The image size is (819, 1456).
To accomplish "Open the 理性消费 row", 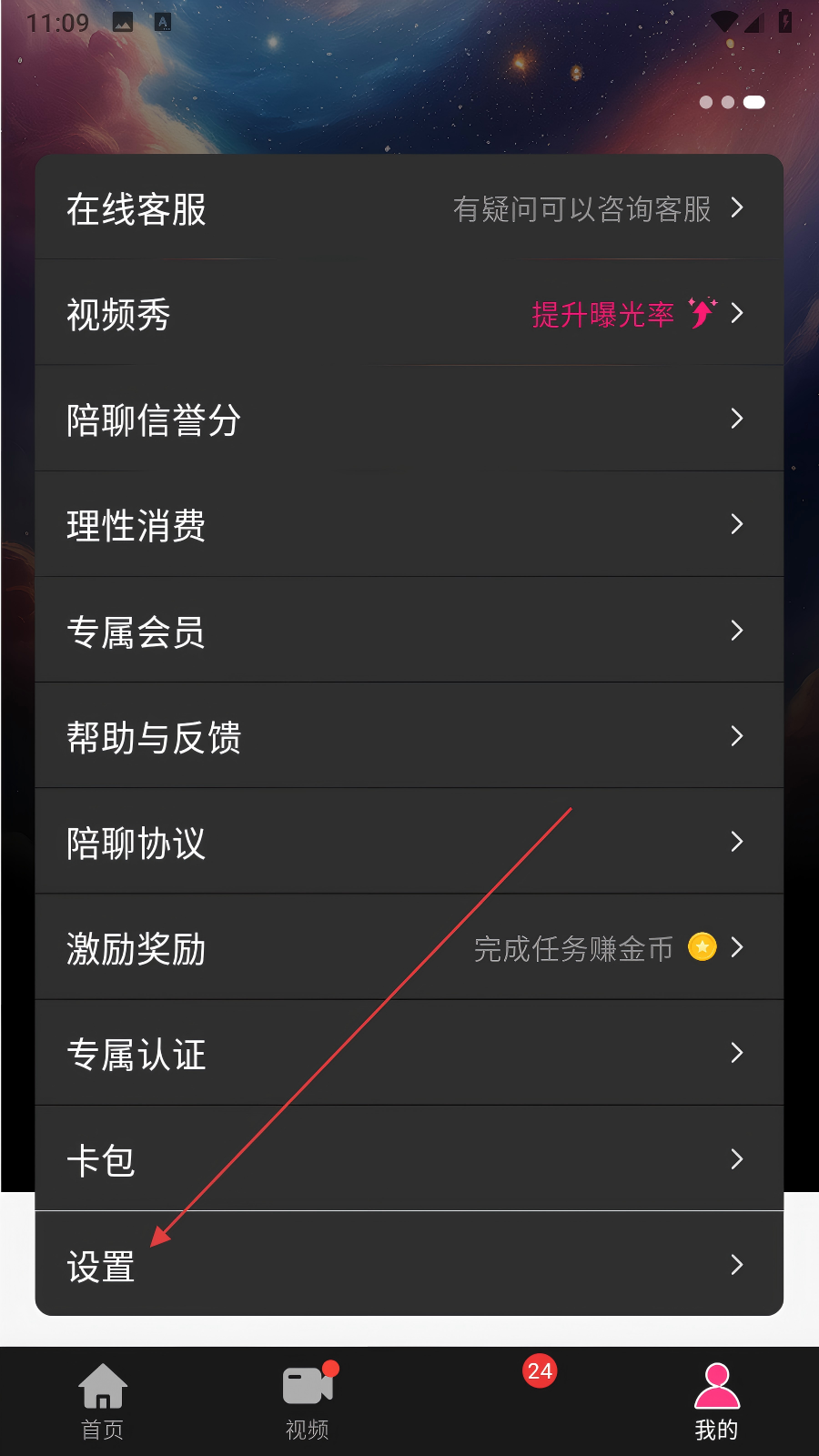I will tap(409, 524).
